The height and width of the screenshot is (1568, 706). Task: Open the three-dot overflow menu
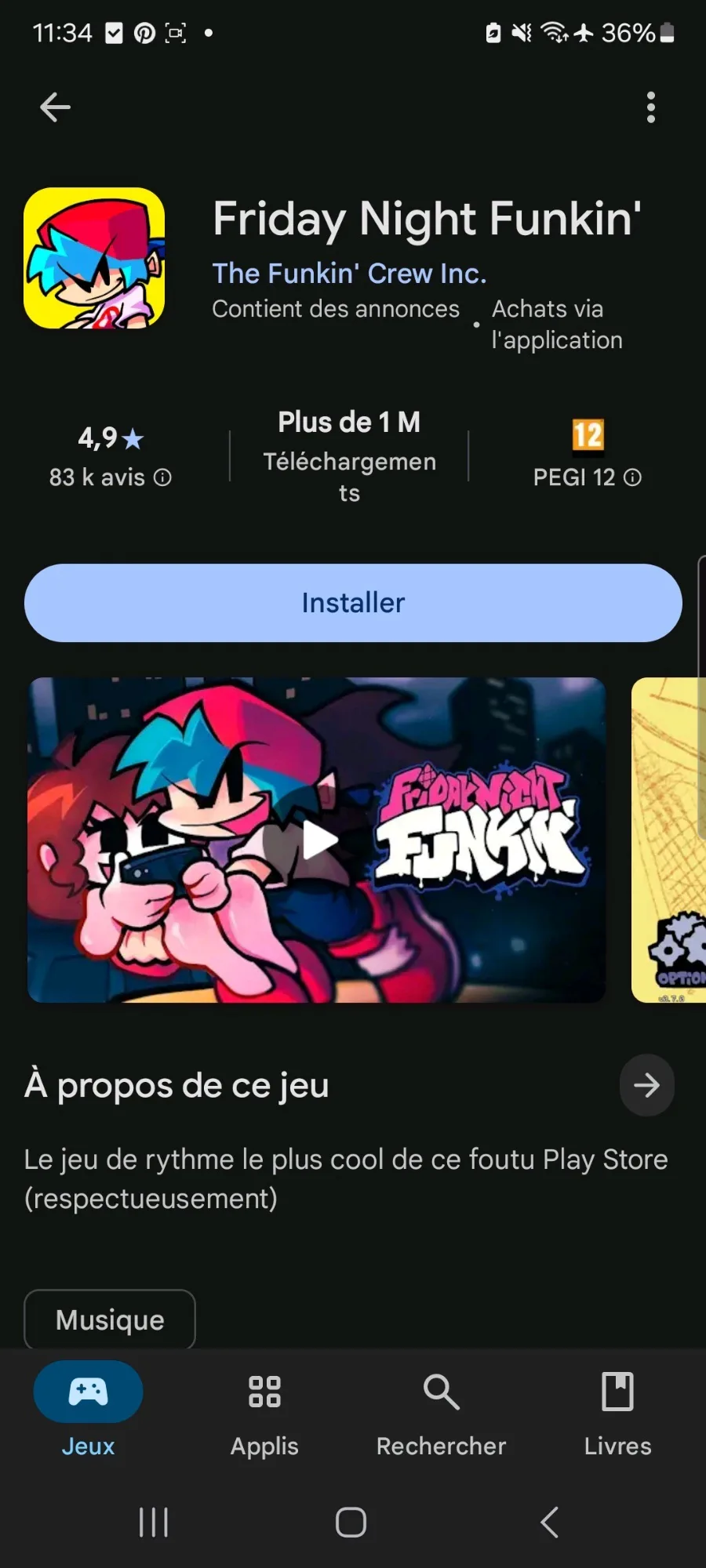[650, 107]
